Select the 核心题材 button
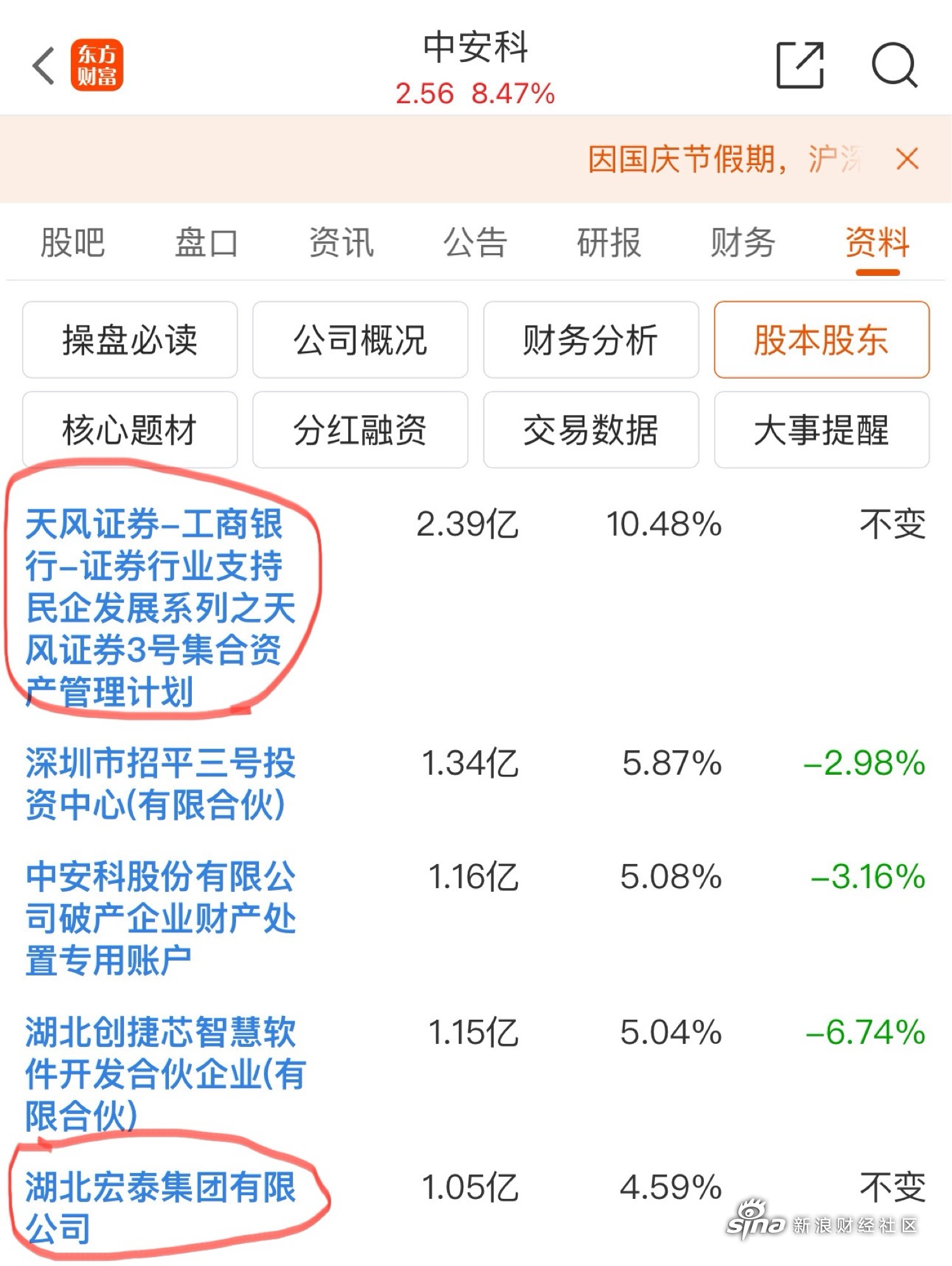Screen dimensions: 952x1266 click(x=130, y=430)
